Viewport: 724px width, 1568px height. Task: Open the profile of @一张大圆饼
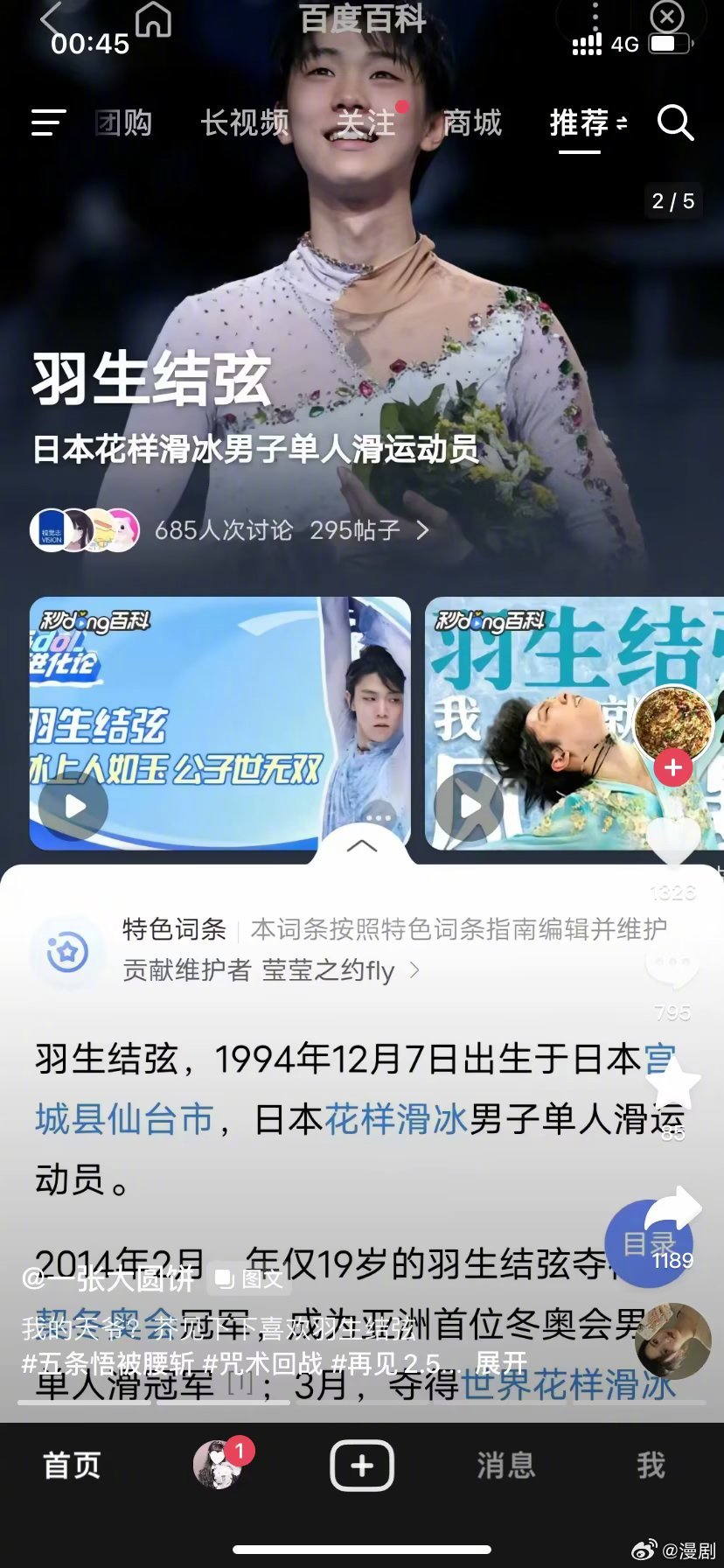pyautogui.click(x=108, y=1278)
